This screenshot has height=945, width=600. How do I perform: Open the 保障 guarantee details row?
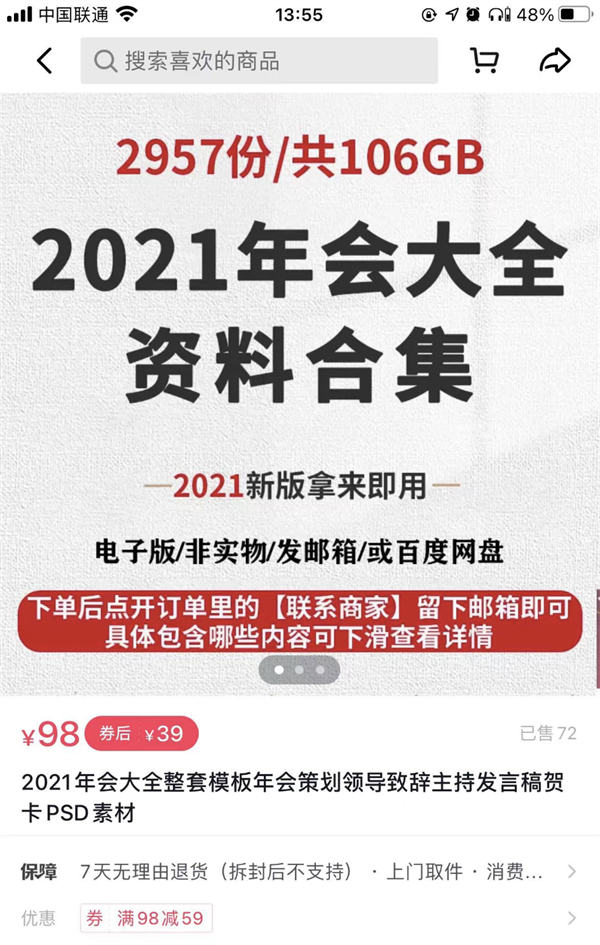tap(300, 872)
